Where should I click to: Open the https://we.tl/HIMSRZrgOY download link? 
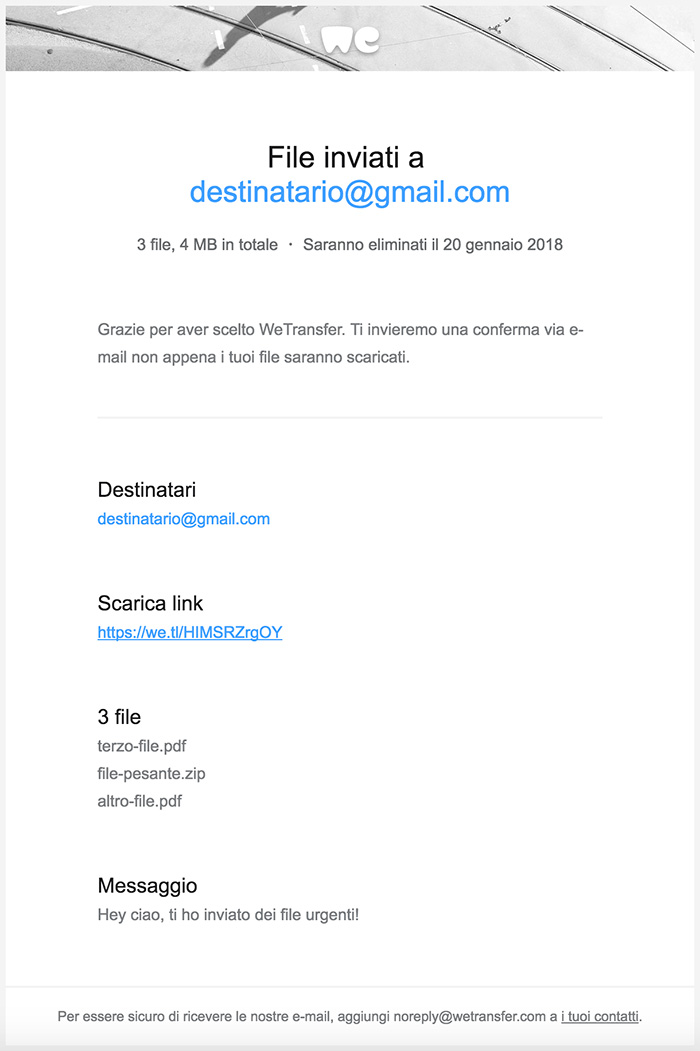point(190,632)
